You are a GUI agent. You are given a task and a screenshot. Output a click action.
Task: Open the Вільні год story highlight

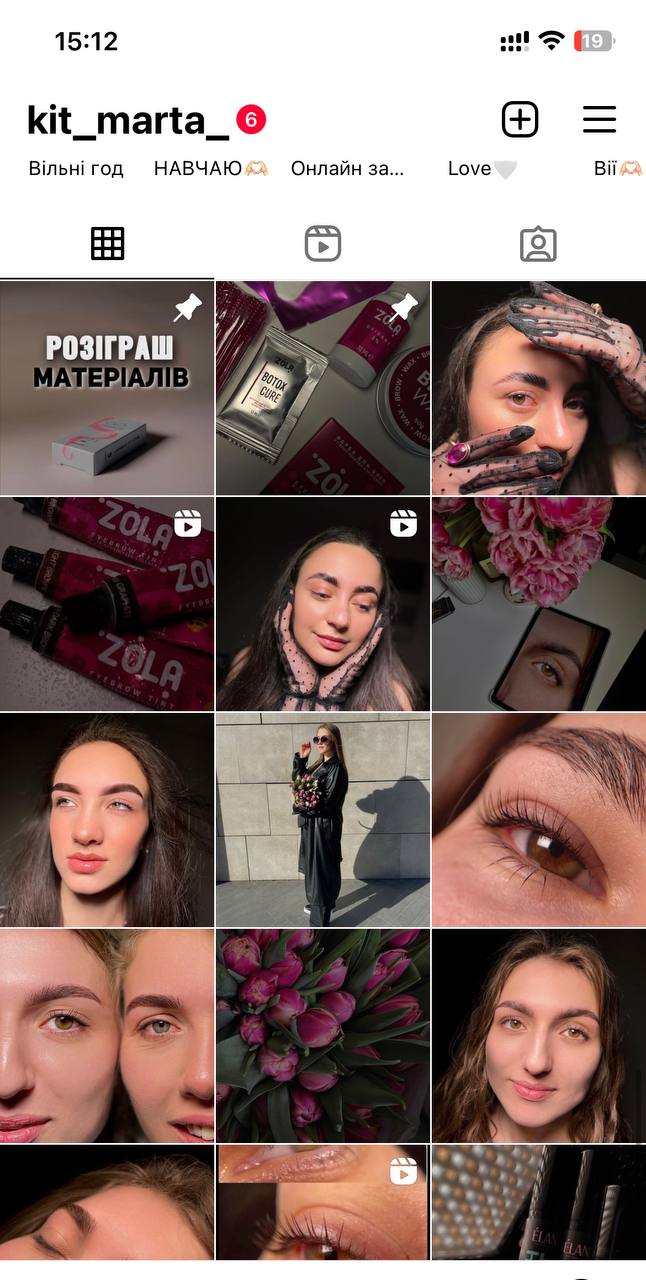click(76, 169)
